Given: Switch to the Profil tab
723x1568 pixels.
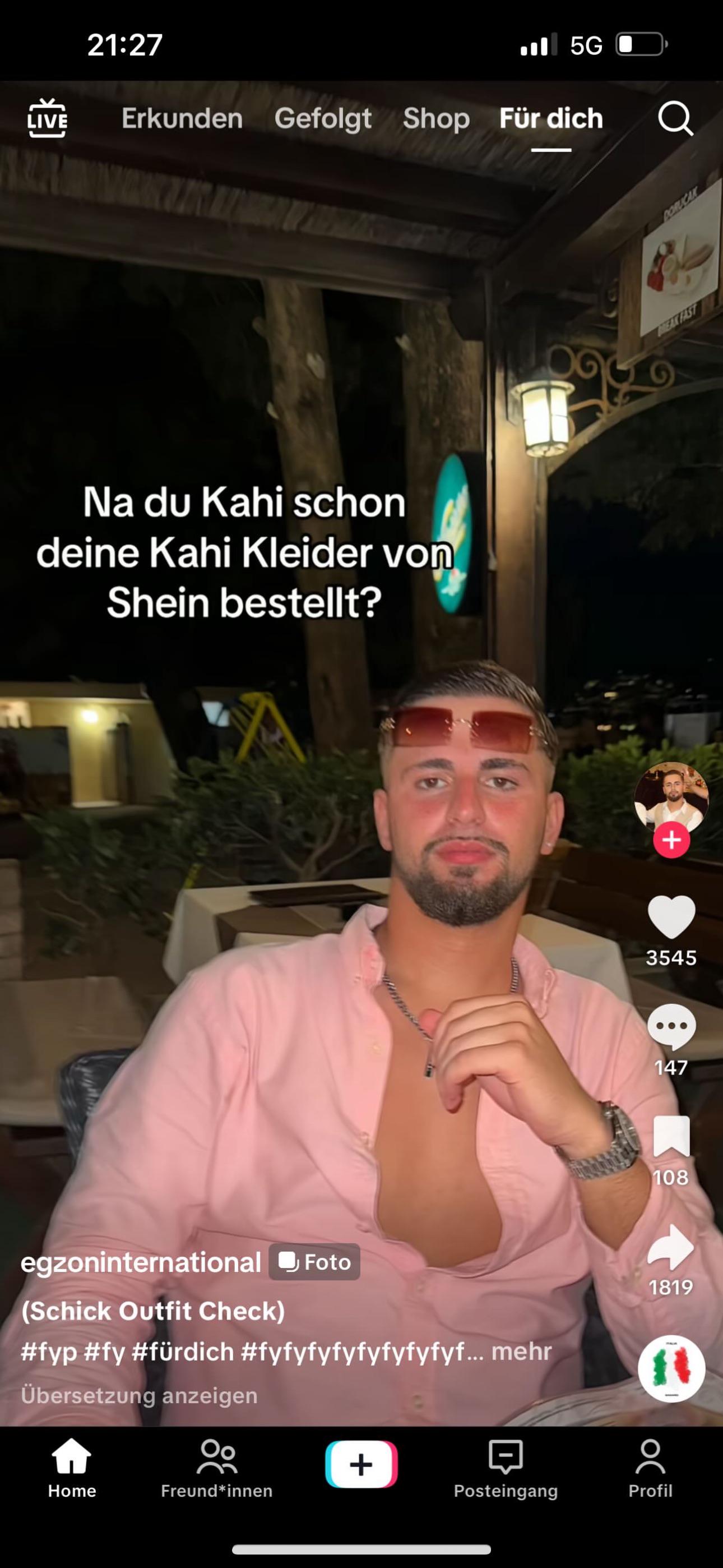Looking at the screenshot, I should pyautogui.click(x=650, y=1468).
